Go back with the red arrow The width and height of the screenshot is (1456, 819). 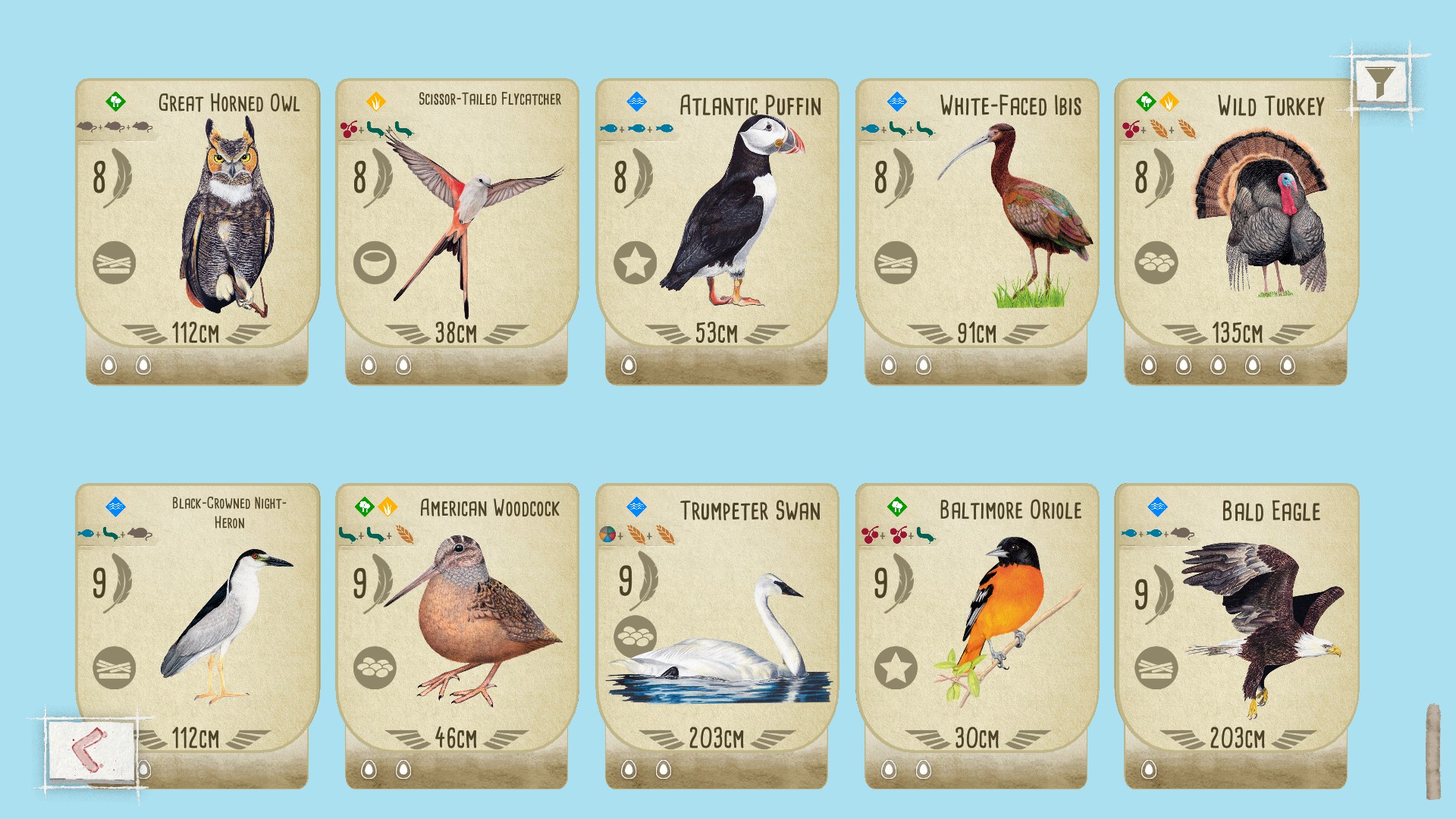click(91, 751)
